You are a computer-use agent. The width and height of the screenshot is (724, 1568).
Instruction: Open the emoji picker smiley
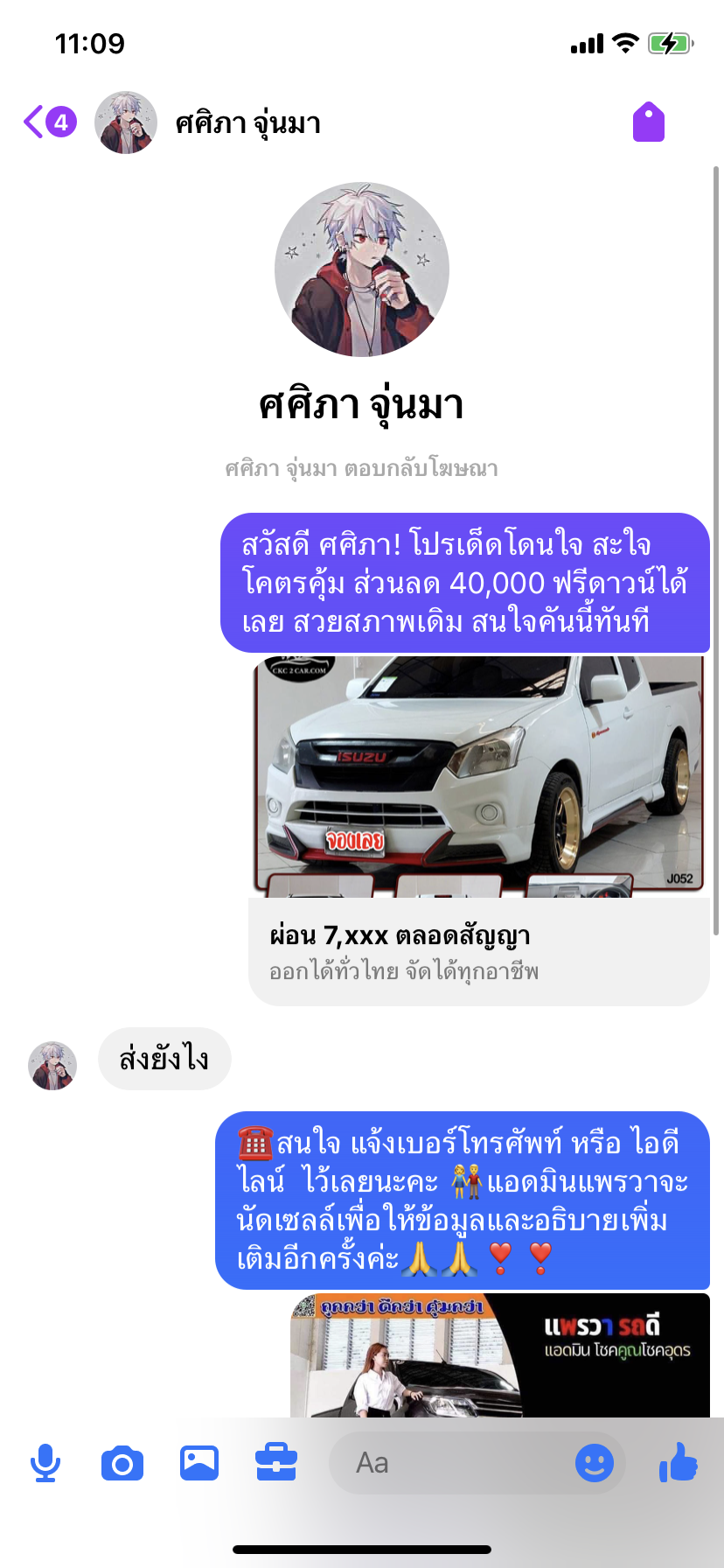coord(594,1463)
